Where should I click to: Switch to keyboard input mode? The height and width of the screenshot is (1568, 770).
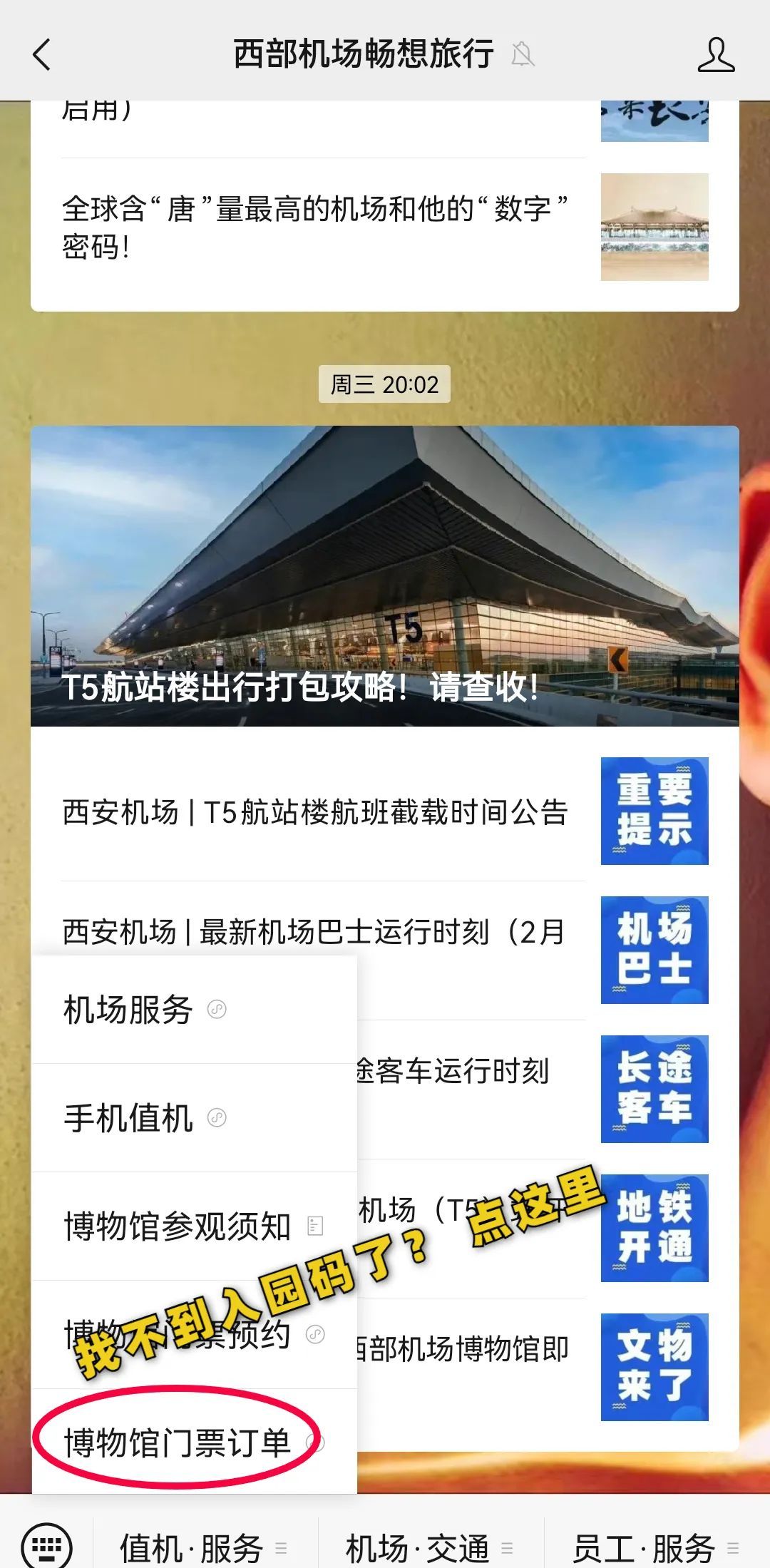pyautogui.click(x=47, y=1546)
